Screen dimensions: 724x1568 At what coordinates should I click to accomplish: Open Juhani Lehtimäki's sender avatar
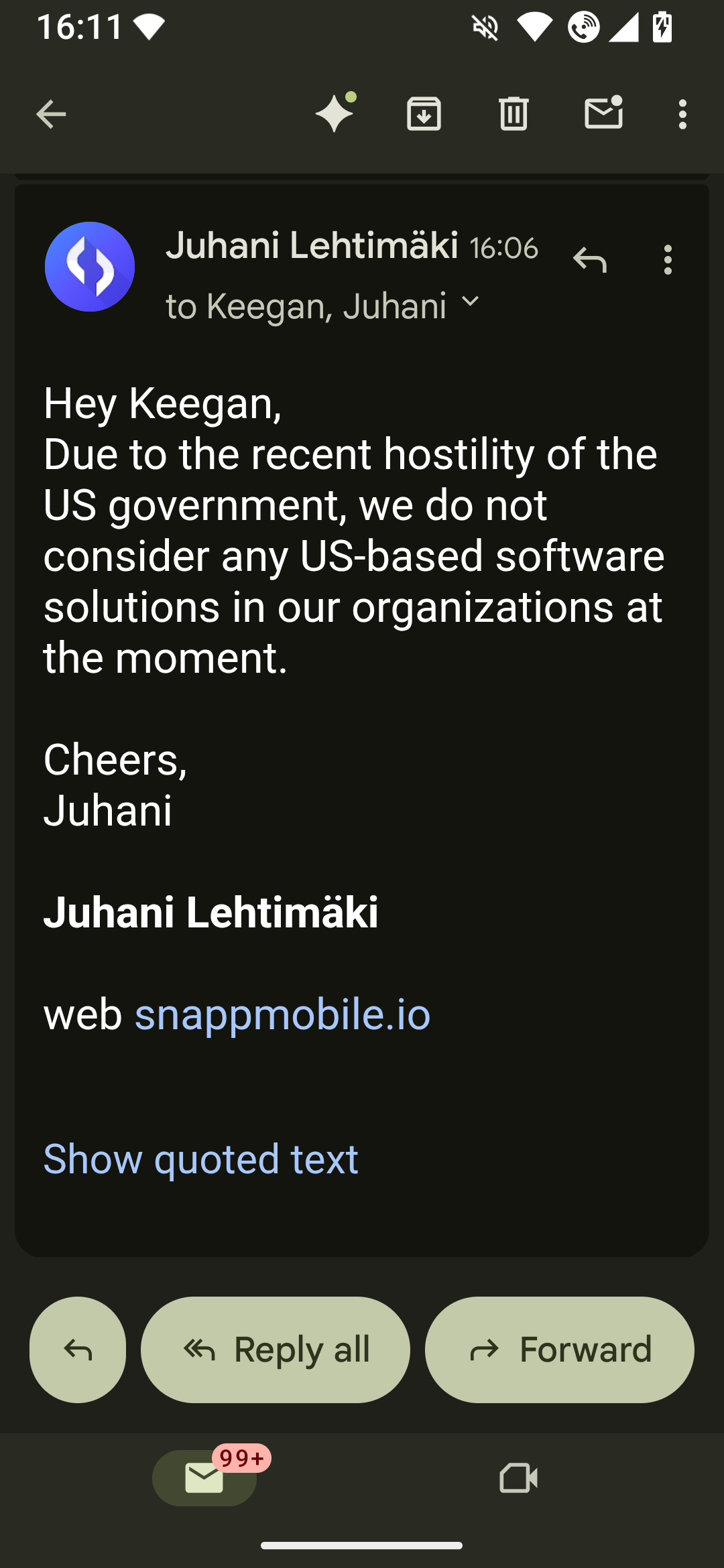pos(90,267)
